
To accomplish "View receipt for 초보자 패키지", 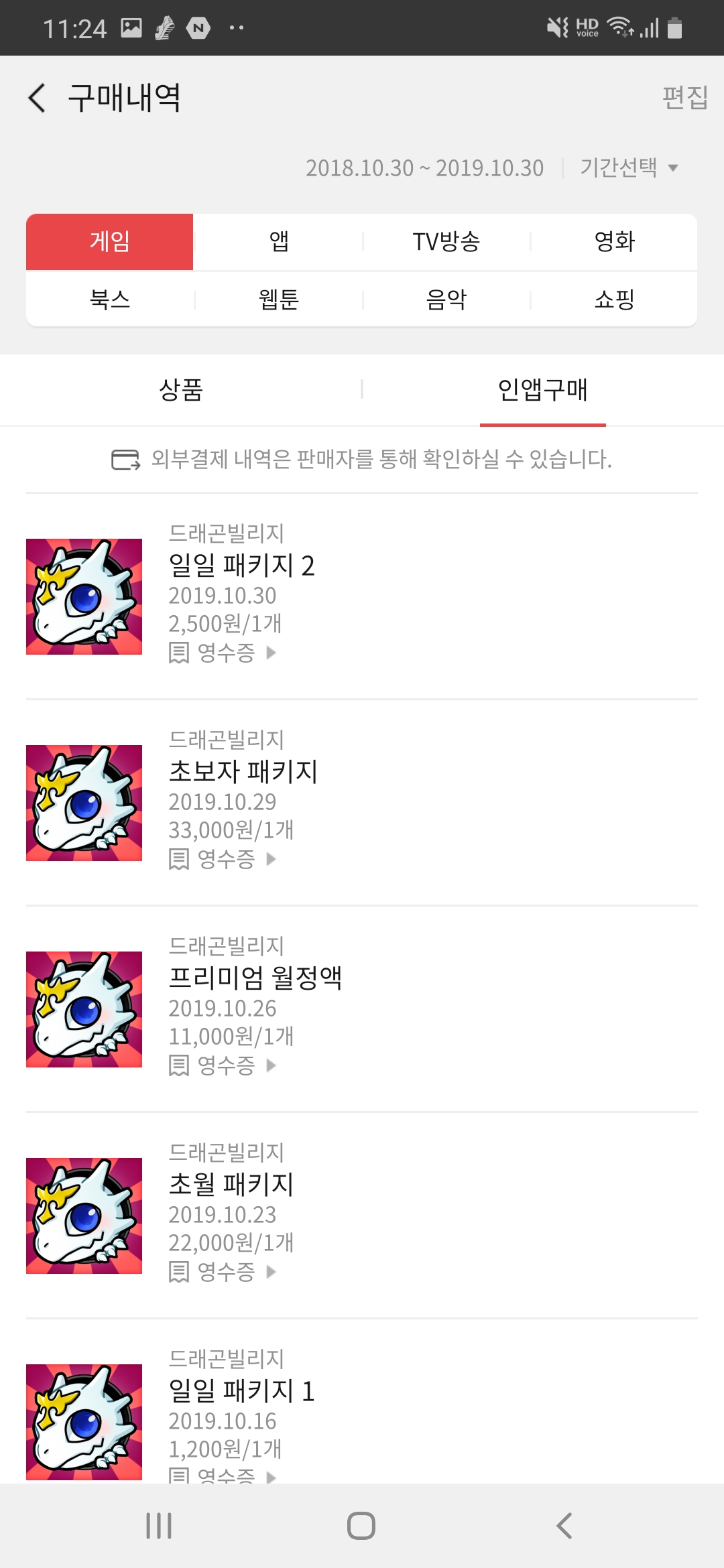I will point(223,859).
